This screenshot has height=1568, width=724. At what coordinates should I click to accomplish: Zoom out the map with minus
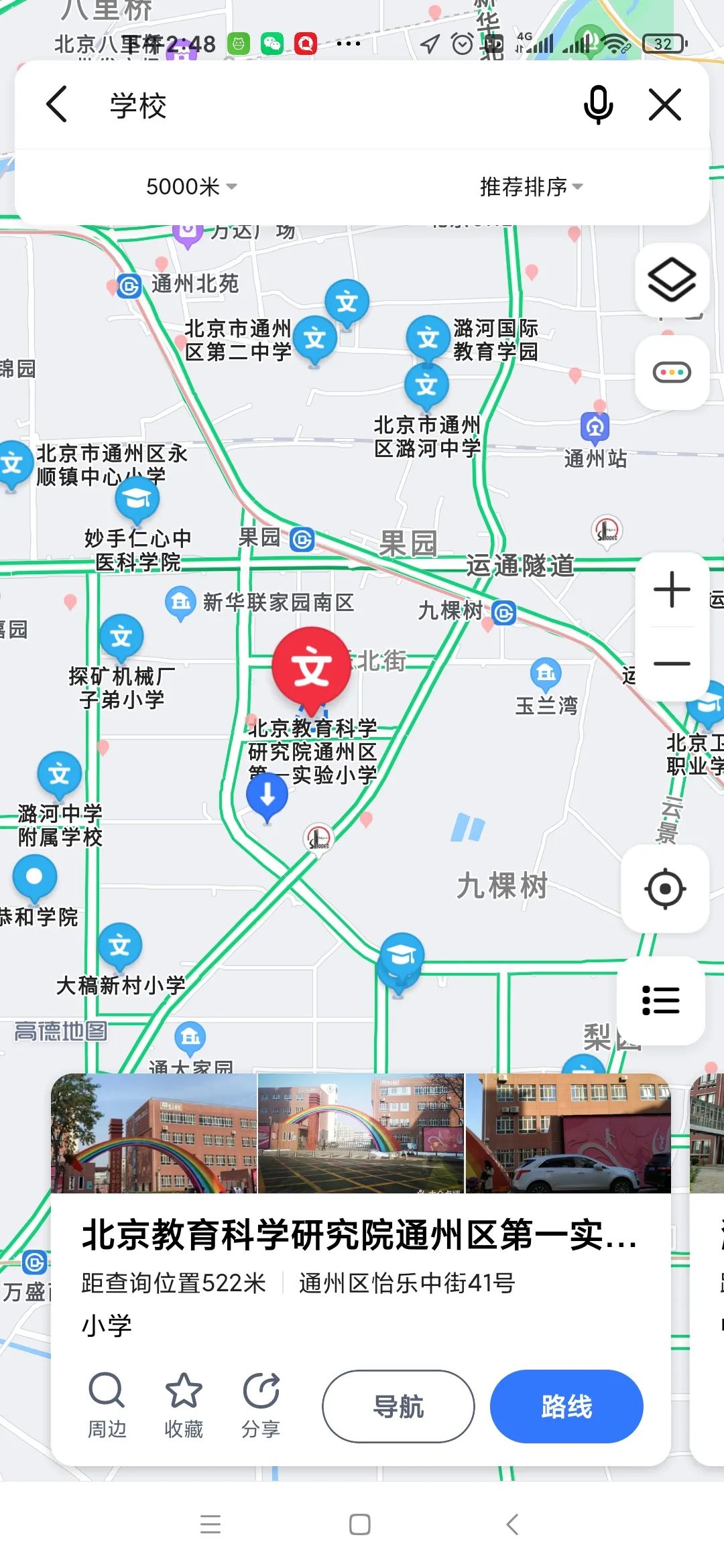tap(672, 663)
